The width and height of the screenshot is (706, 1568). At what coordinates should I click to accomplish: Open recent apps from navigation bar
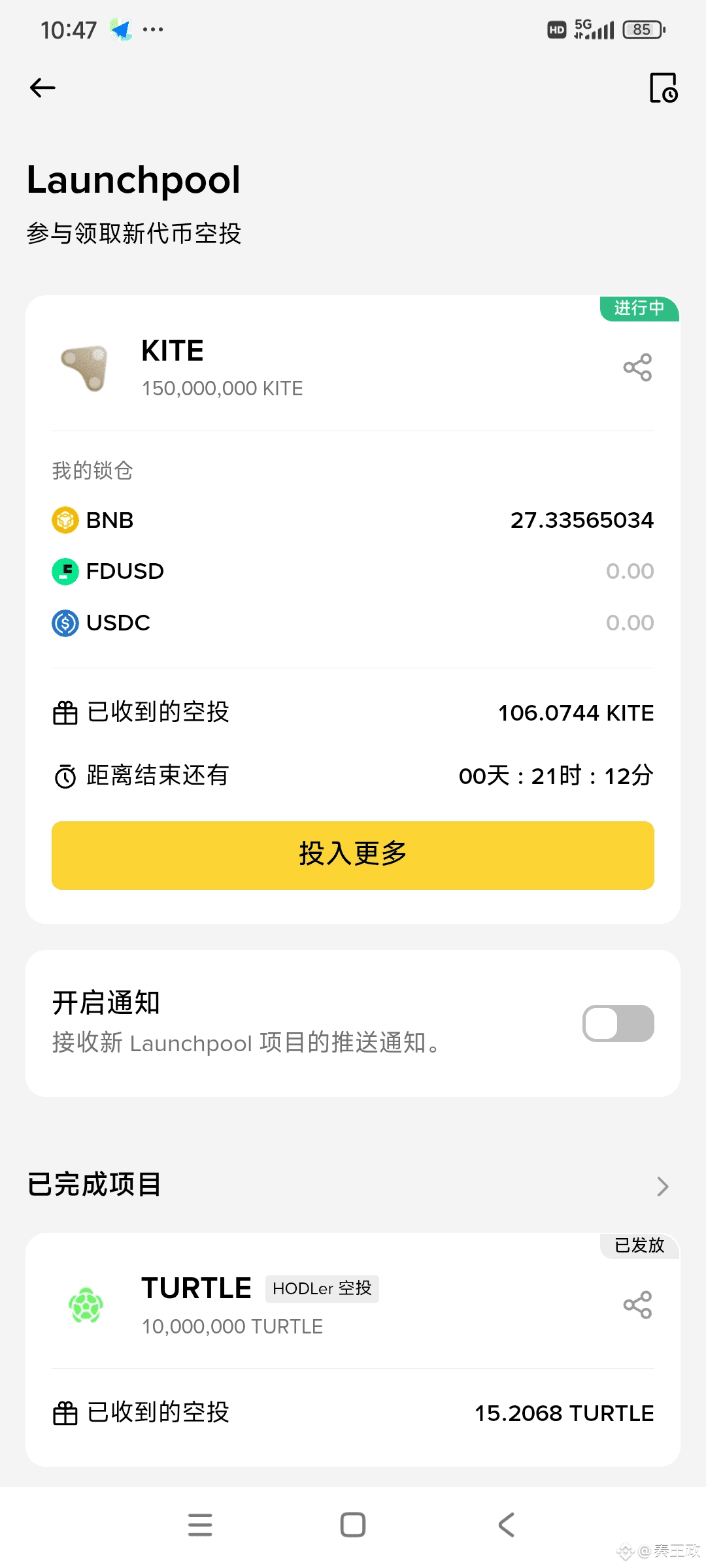[x=200, y=1525]
